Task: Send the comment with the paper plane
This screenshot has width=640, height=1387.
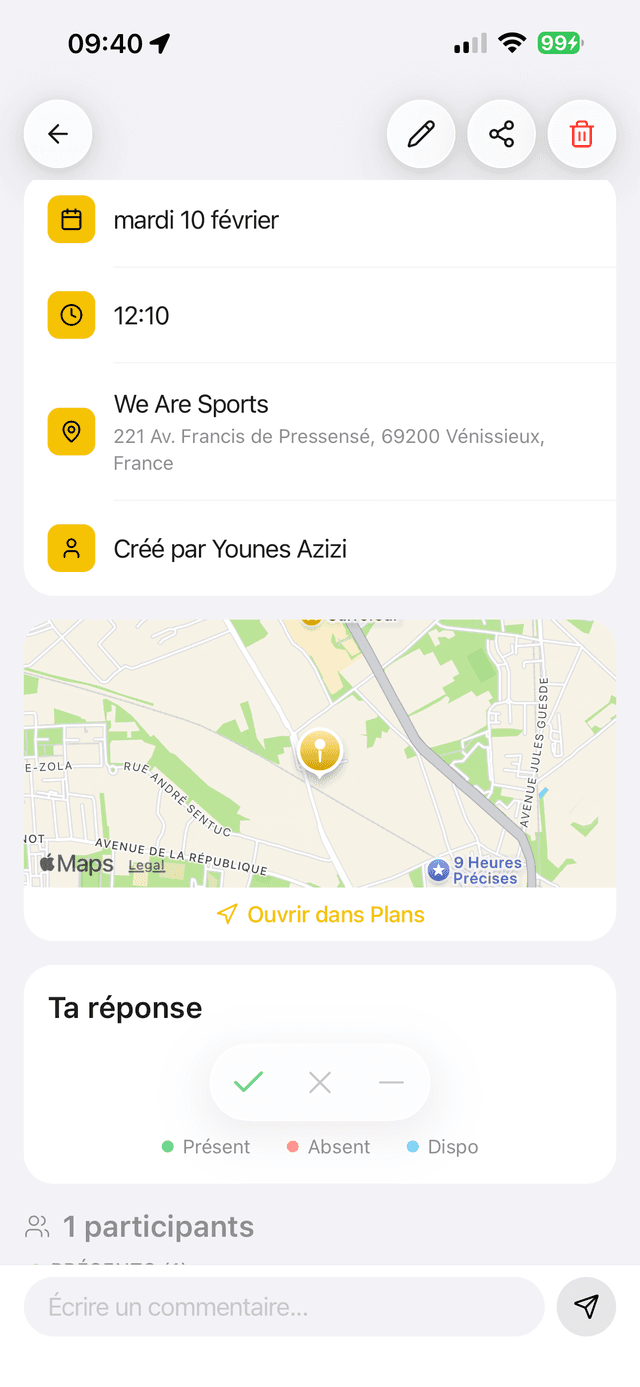Action: [586, 1306]
